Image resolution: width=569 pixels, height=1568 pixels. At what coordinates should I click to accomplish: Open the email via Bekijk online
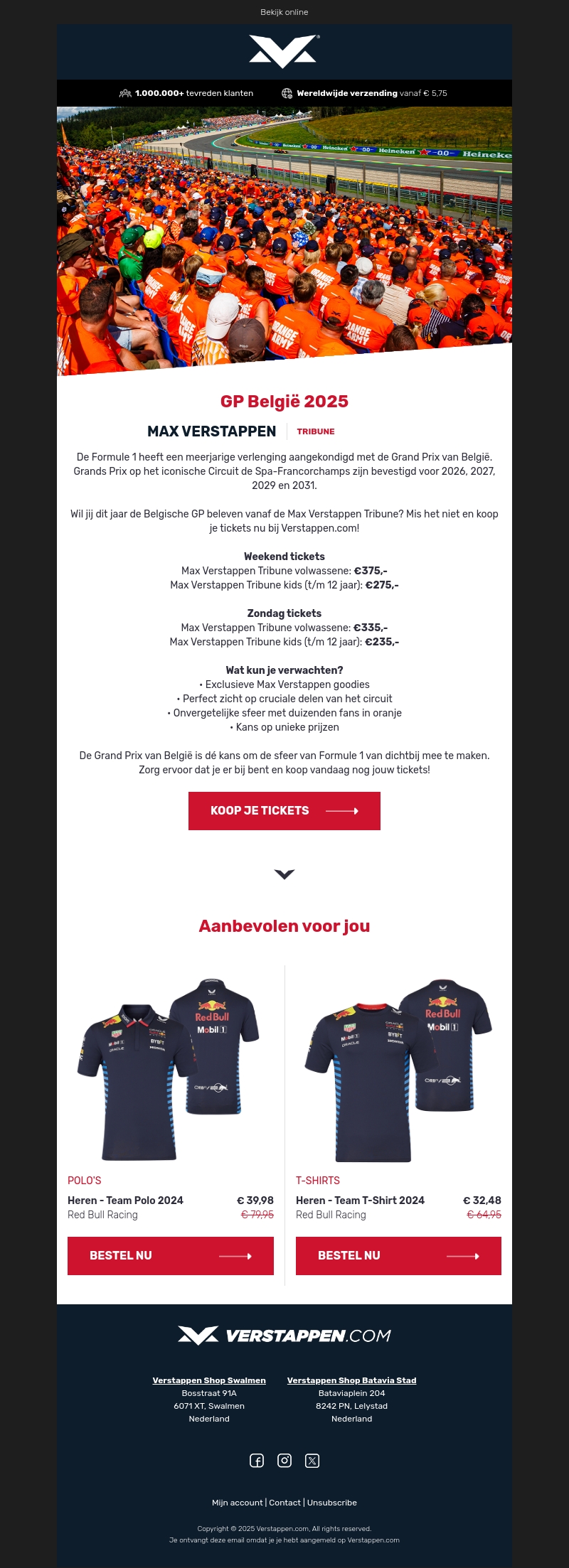(x=284, y=12)
